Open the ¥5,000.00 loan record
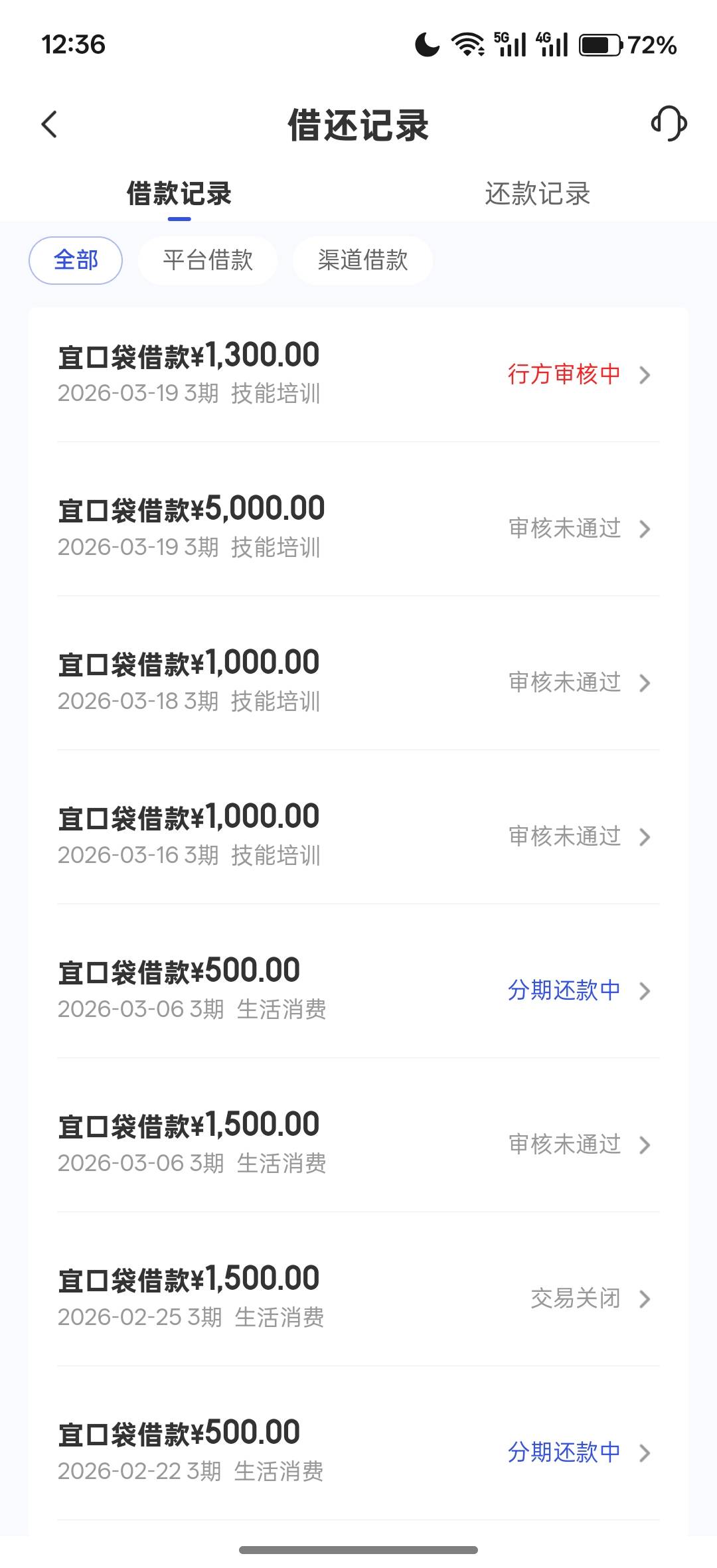 coord(358,528)
